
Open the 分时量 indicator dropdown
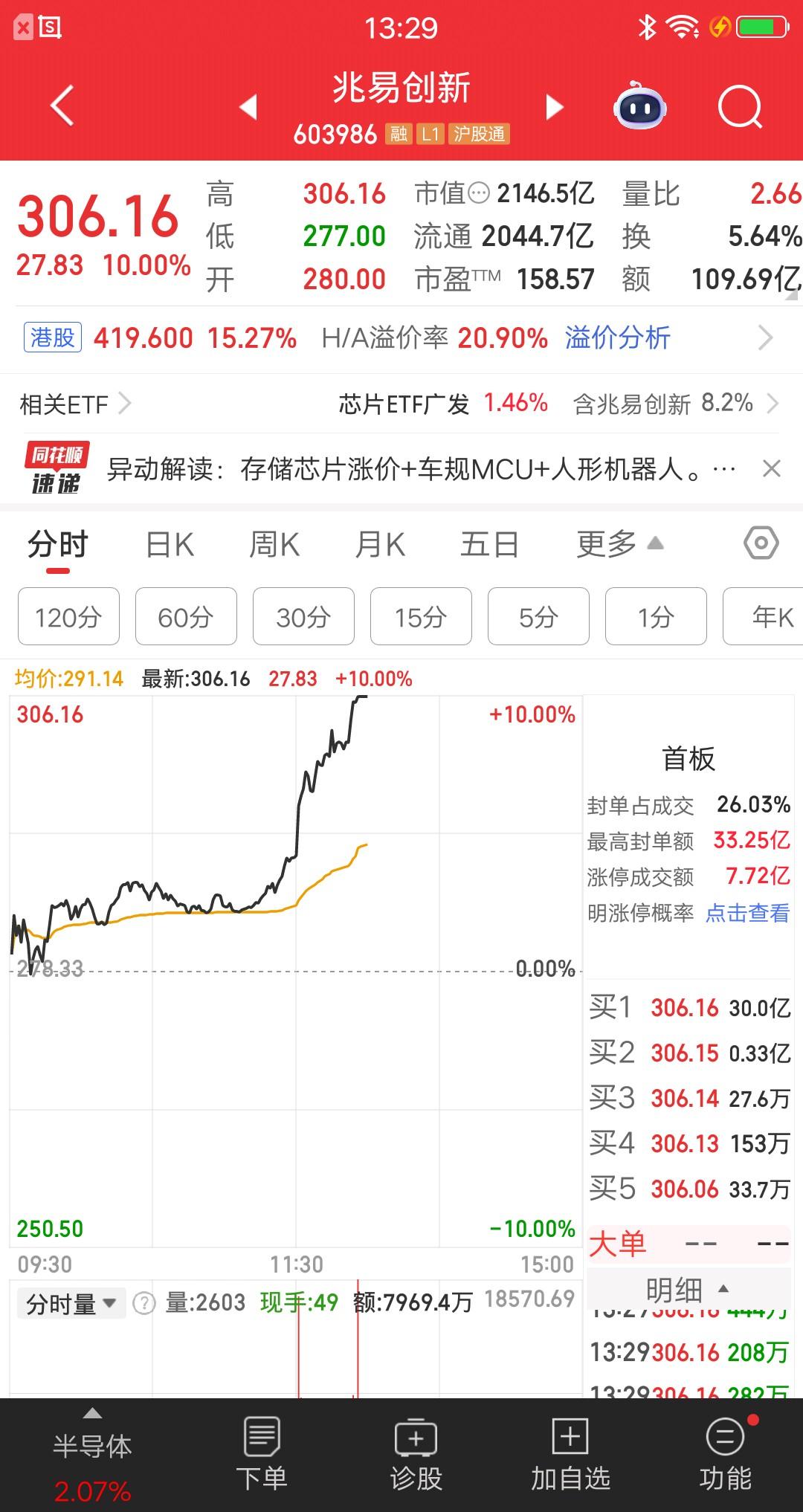tap(71, 1302)
